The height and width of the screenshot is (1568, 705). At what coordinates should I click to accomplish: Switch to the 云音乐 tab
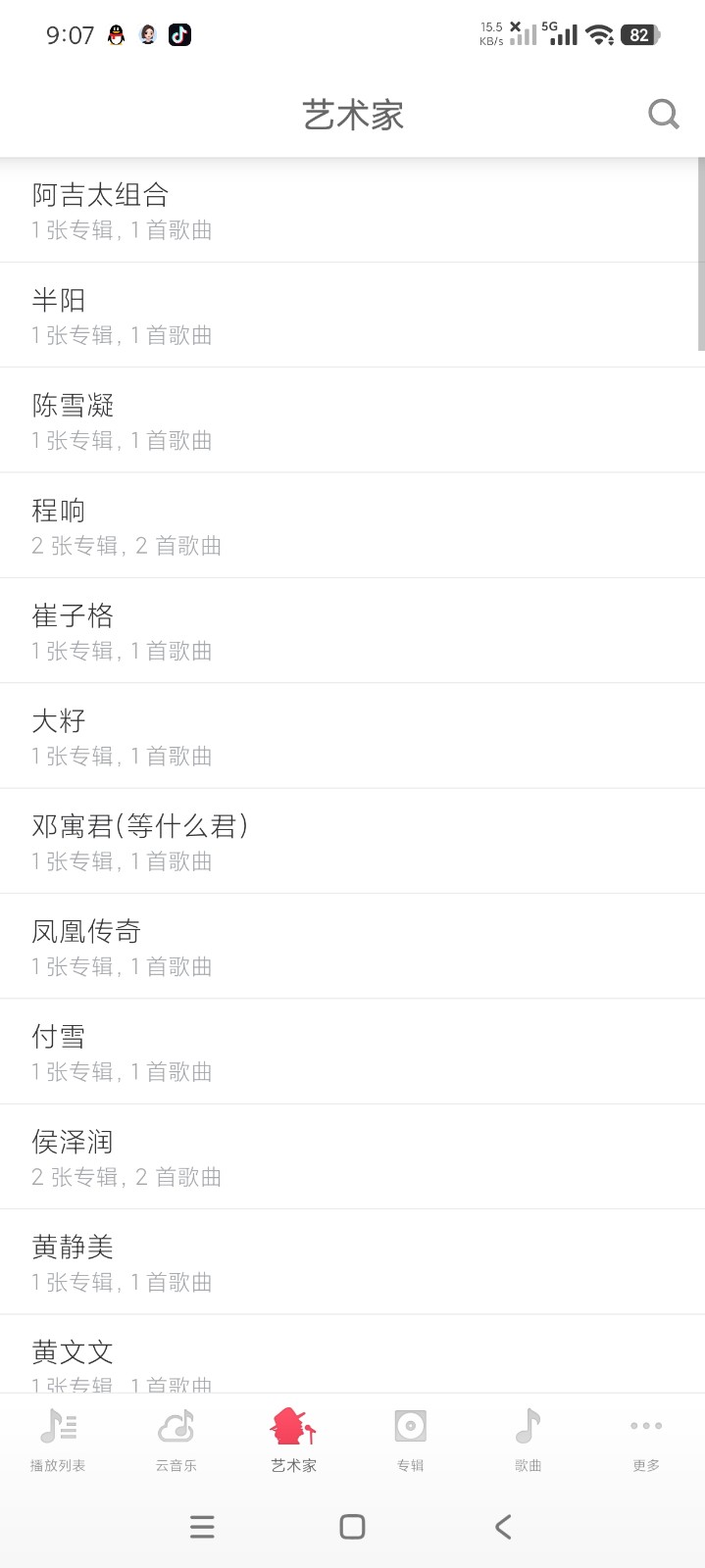pos(176,1439)
